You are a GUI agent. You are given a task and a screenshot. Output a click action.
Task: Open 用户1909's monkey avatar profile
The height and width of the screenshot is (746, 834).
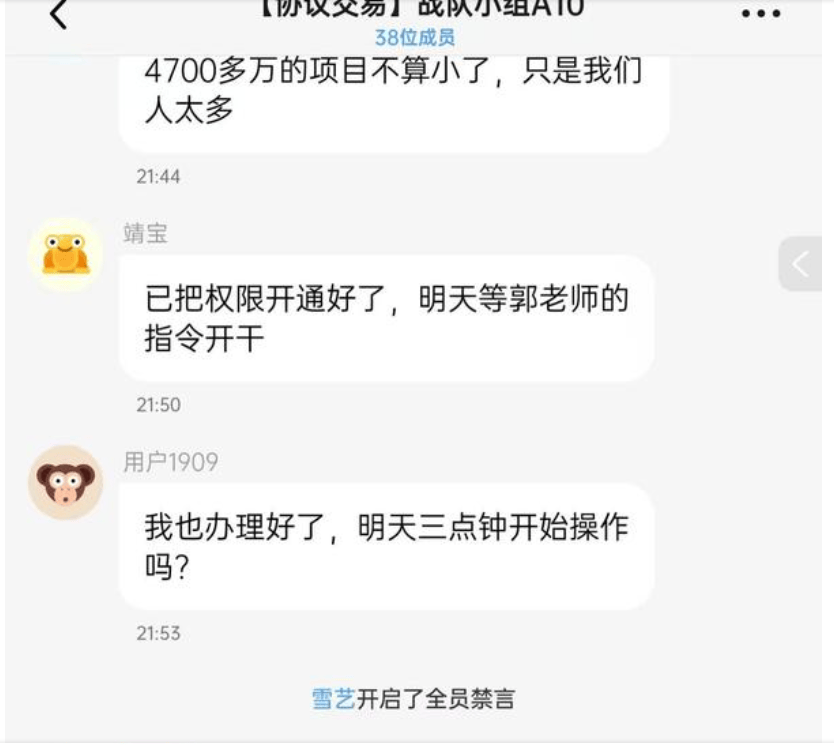[x=65, y=483]
